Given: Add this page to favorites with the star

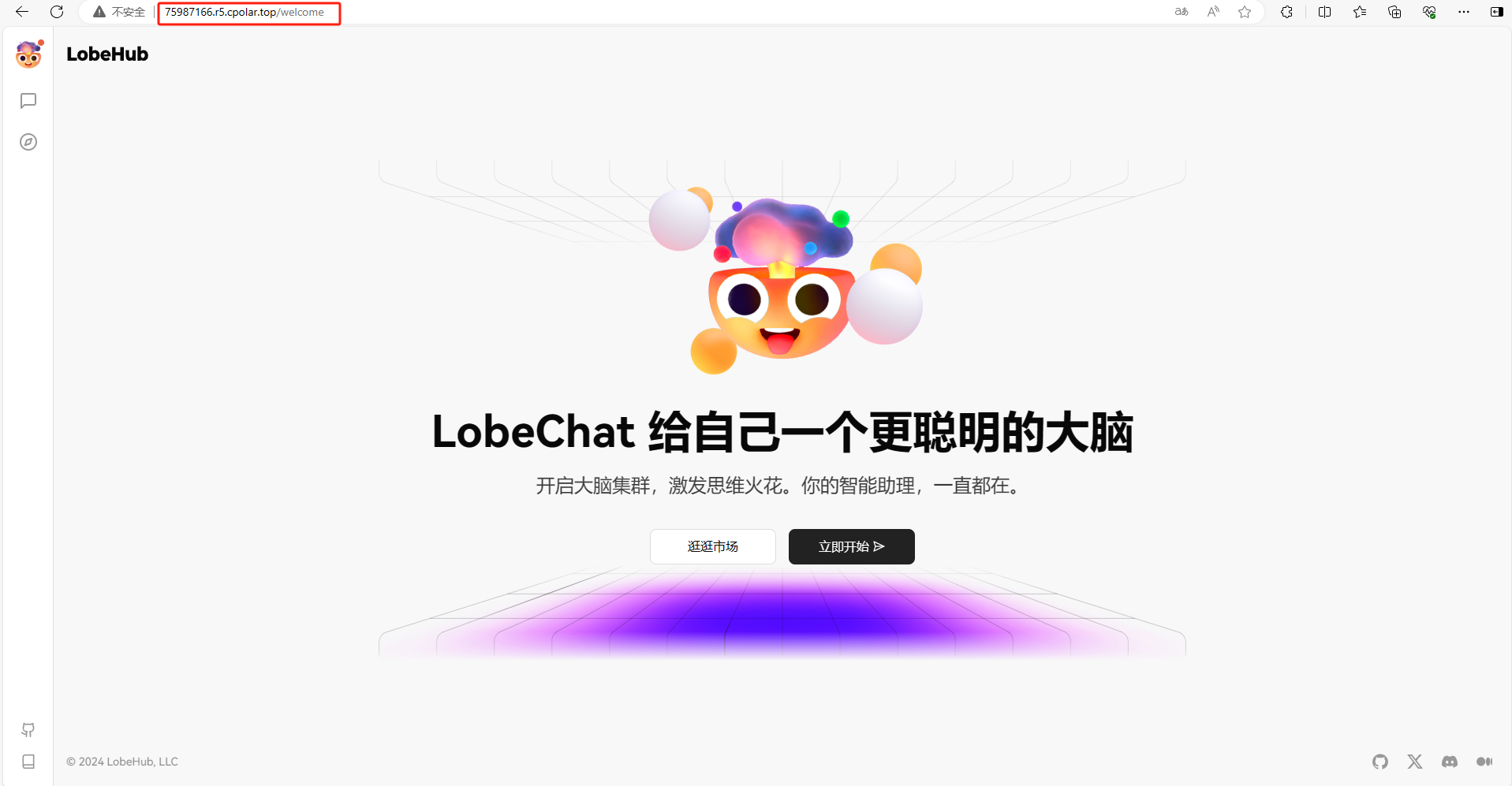Looking at the screenshot, I should [x=1245, y=12].
